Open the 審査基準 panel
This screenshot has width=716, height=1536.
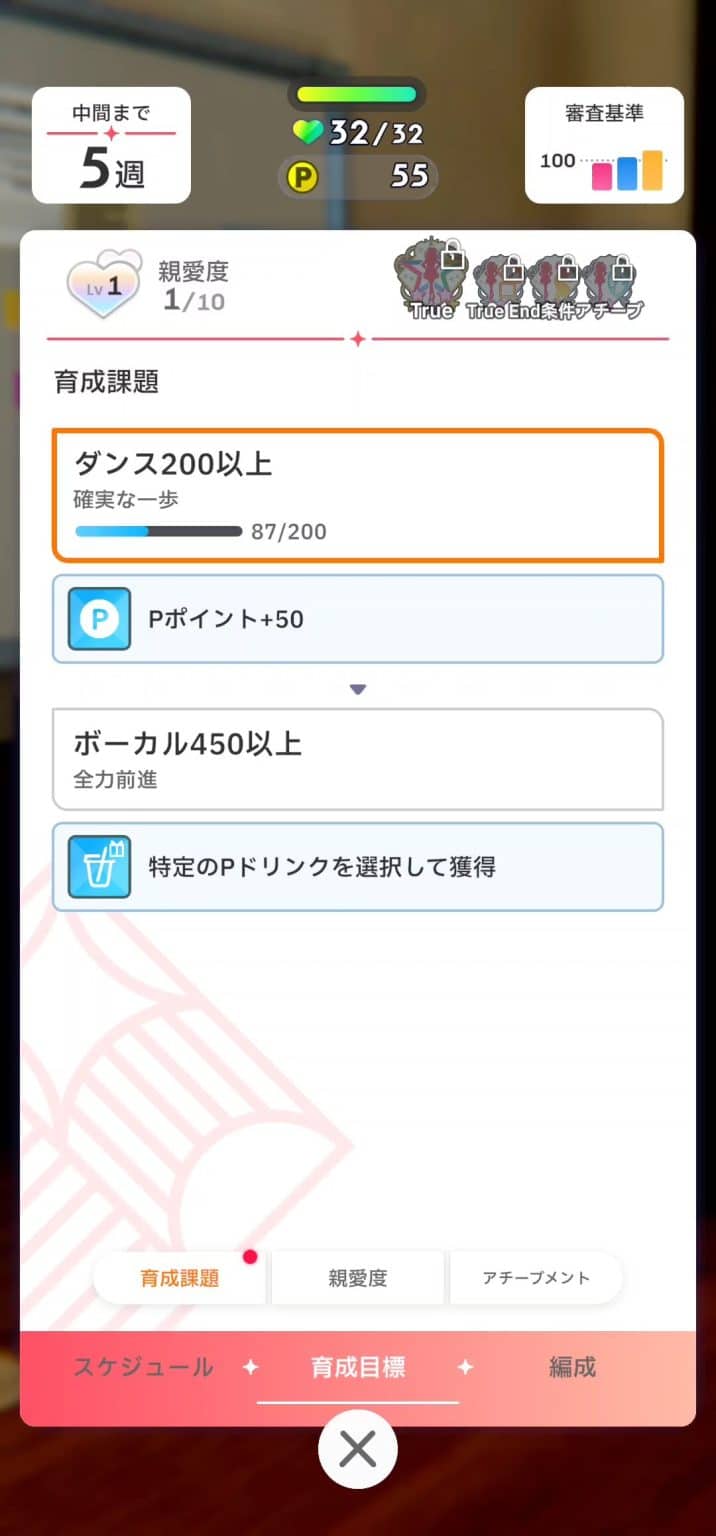coord(604,146)
